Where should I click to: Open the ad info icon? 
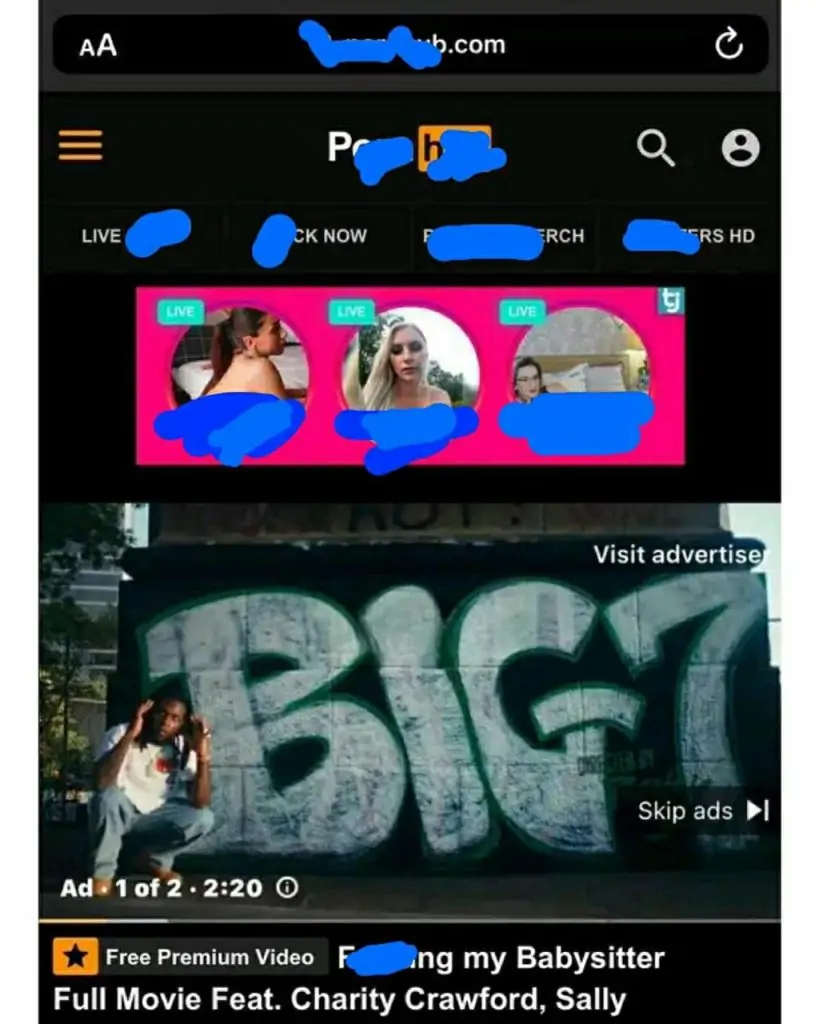coord(287,887)
